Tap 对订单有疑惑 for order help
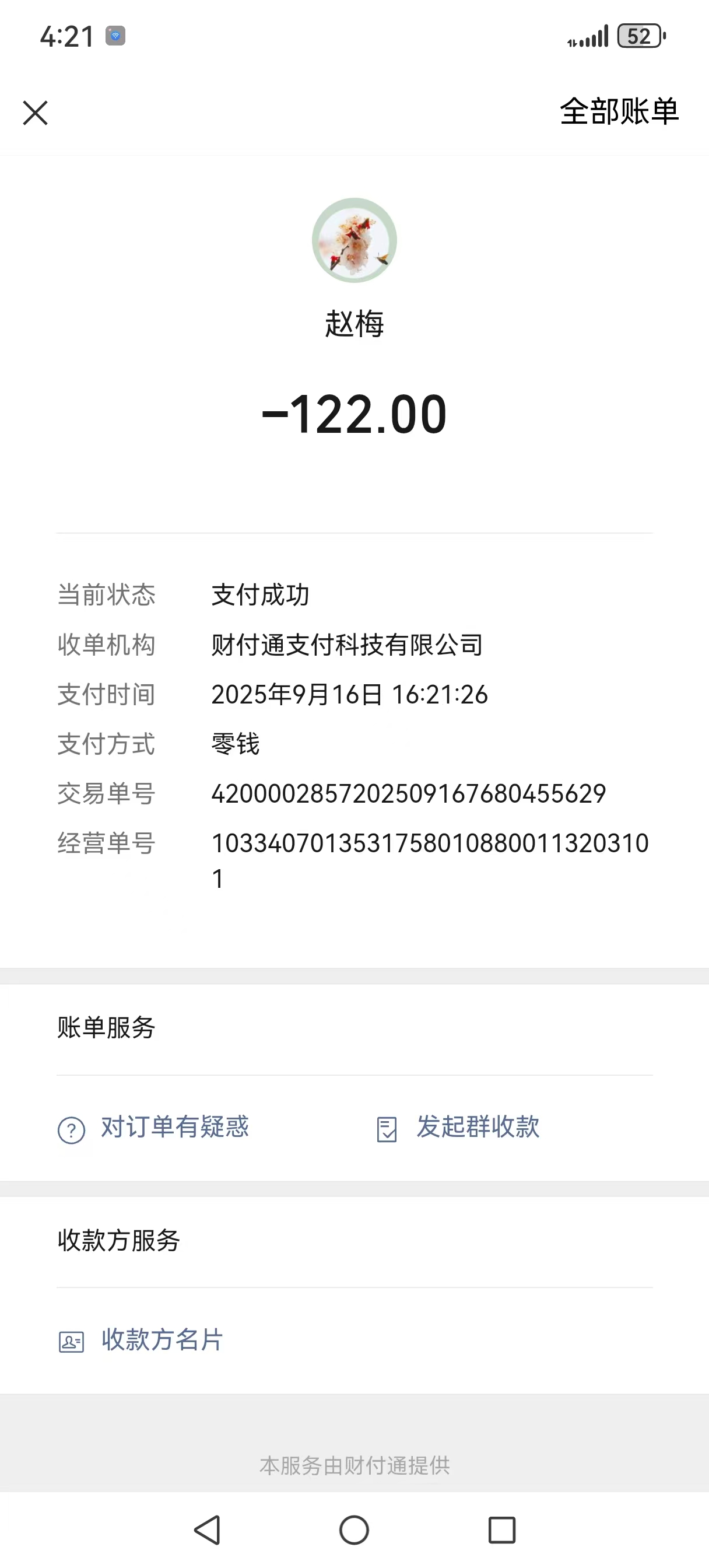 tap(174, 1128)
